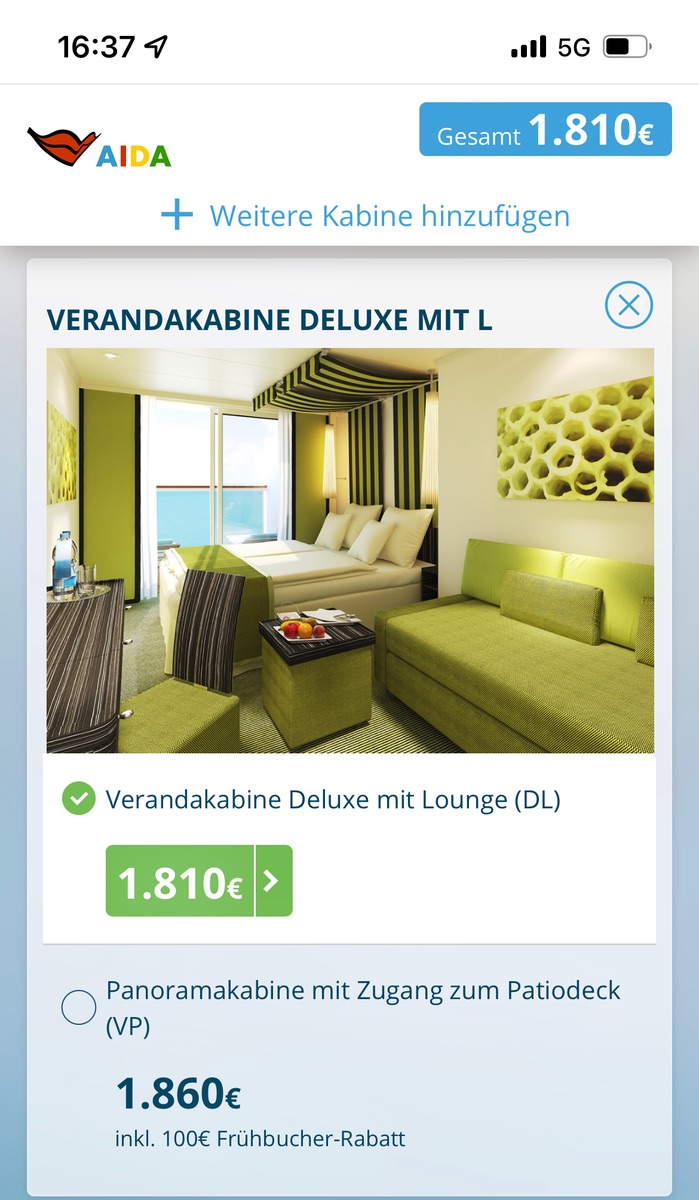
Task: Choose Panoramakabine mit Zugang zum Patiodeck
Action: point(79,1008)
